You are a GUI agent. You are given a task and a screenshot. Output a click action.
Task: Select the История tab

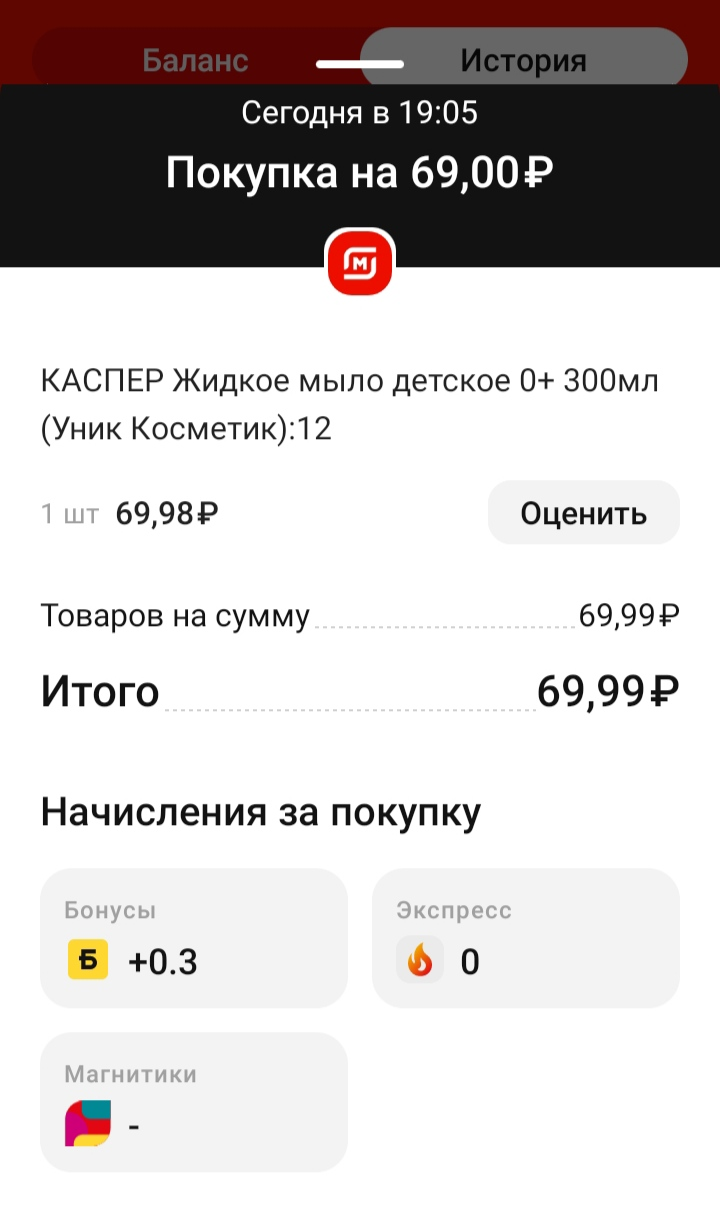click(x=523, y=59)
